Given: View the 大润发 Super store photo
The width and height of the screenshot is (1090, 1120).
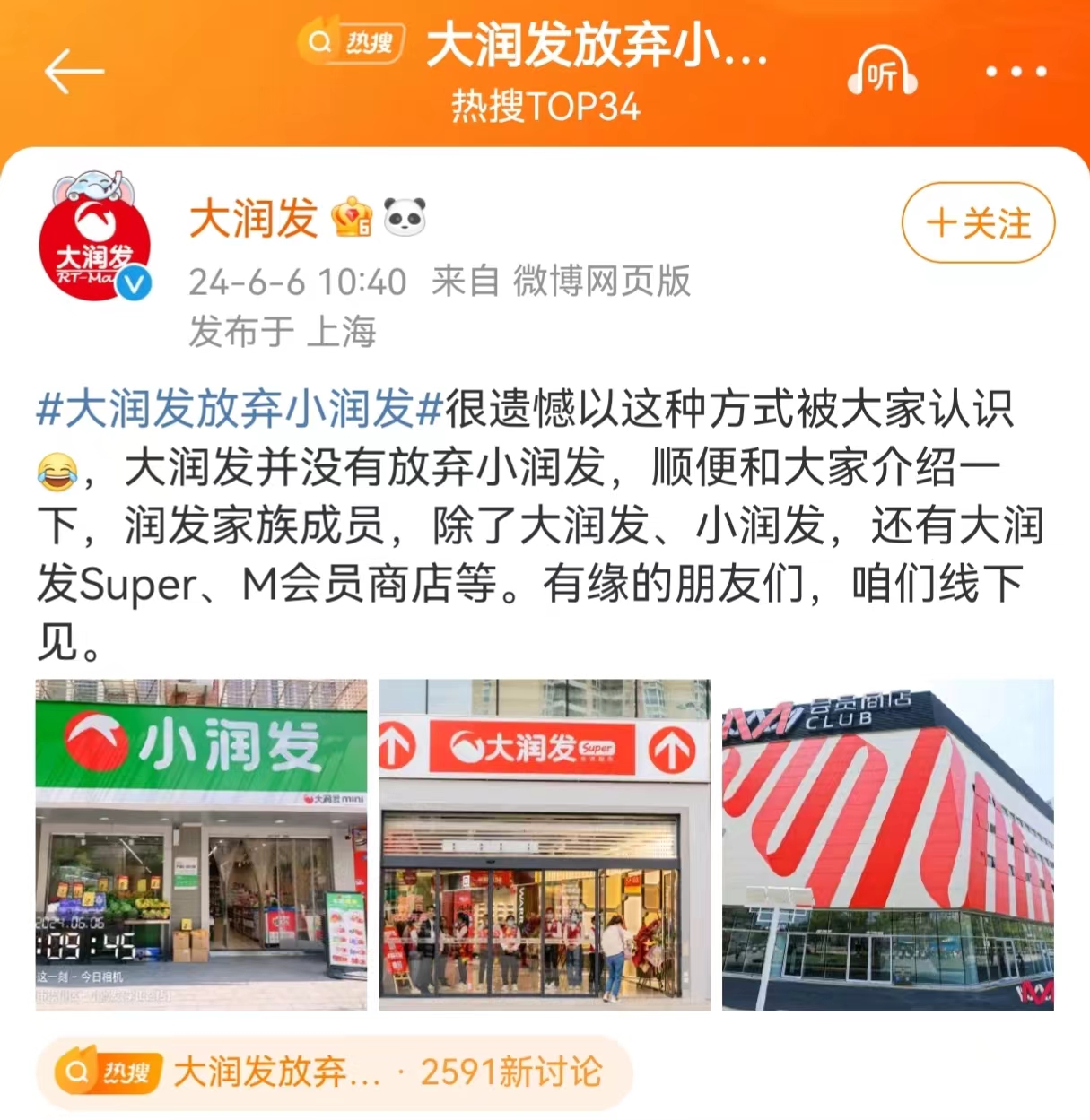Looking at the screenshot, I should click(x=544, y=844).
